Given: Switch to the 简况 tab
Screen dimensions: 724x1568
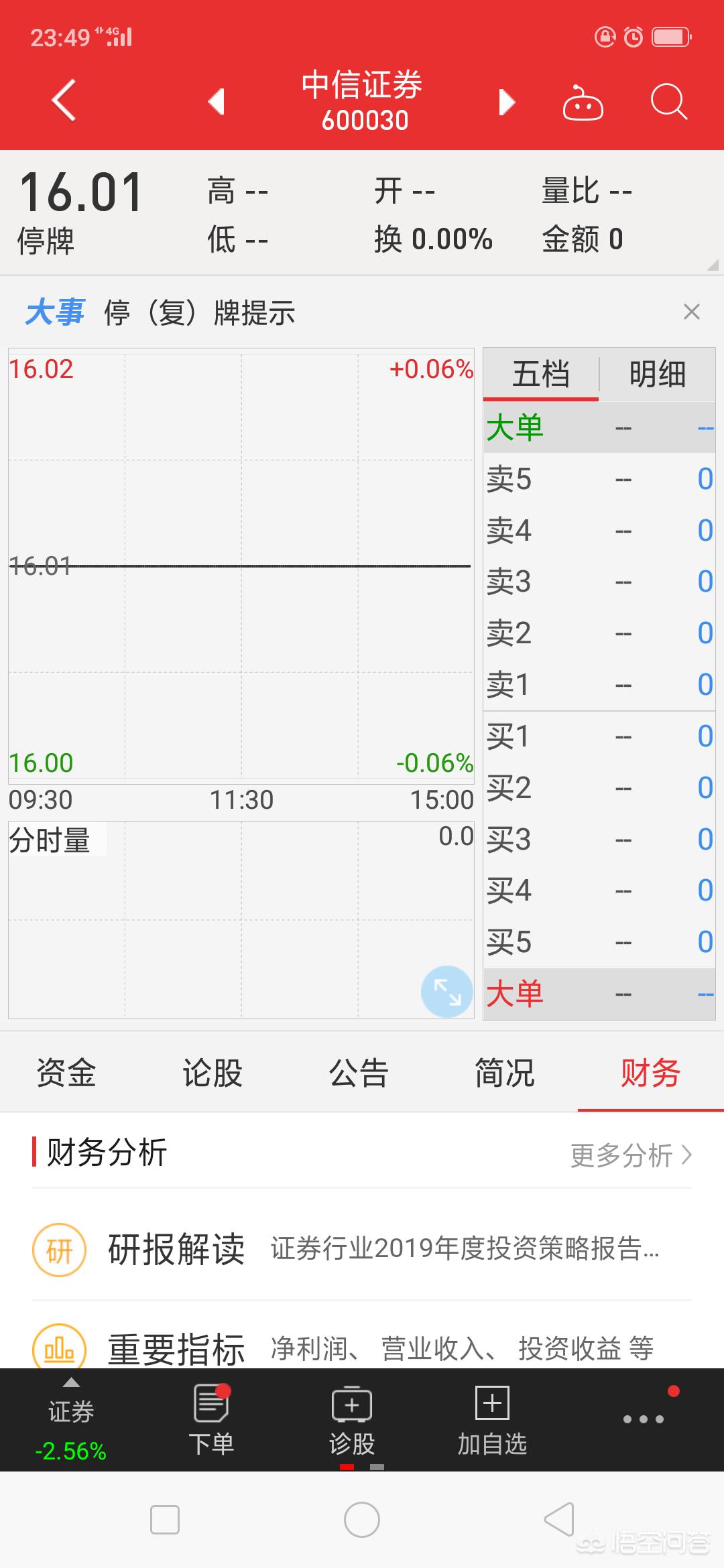Looking at the screenshot, I should point(505,1073).
